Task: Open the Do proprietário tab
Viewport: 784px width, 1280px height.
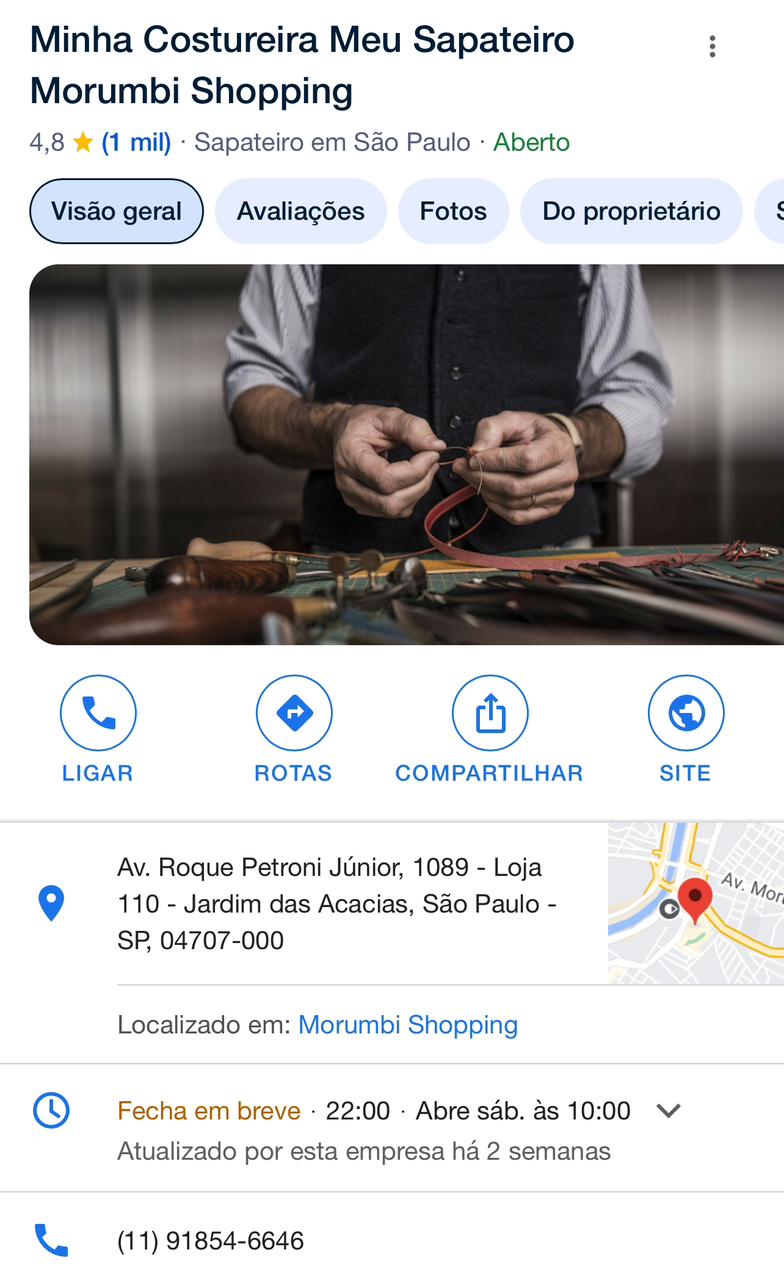Action: [631, 211]
